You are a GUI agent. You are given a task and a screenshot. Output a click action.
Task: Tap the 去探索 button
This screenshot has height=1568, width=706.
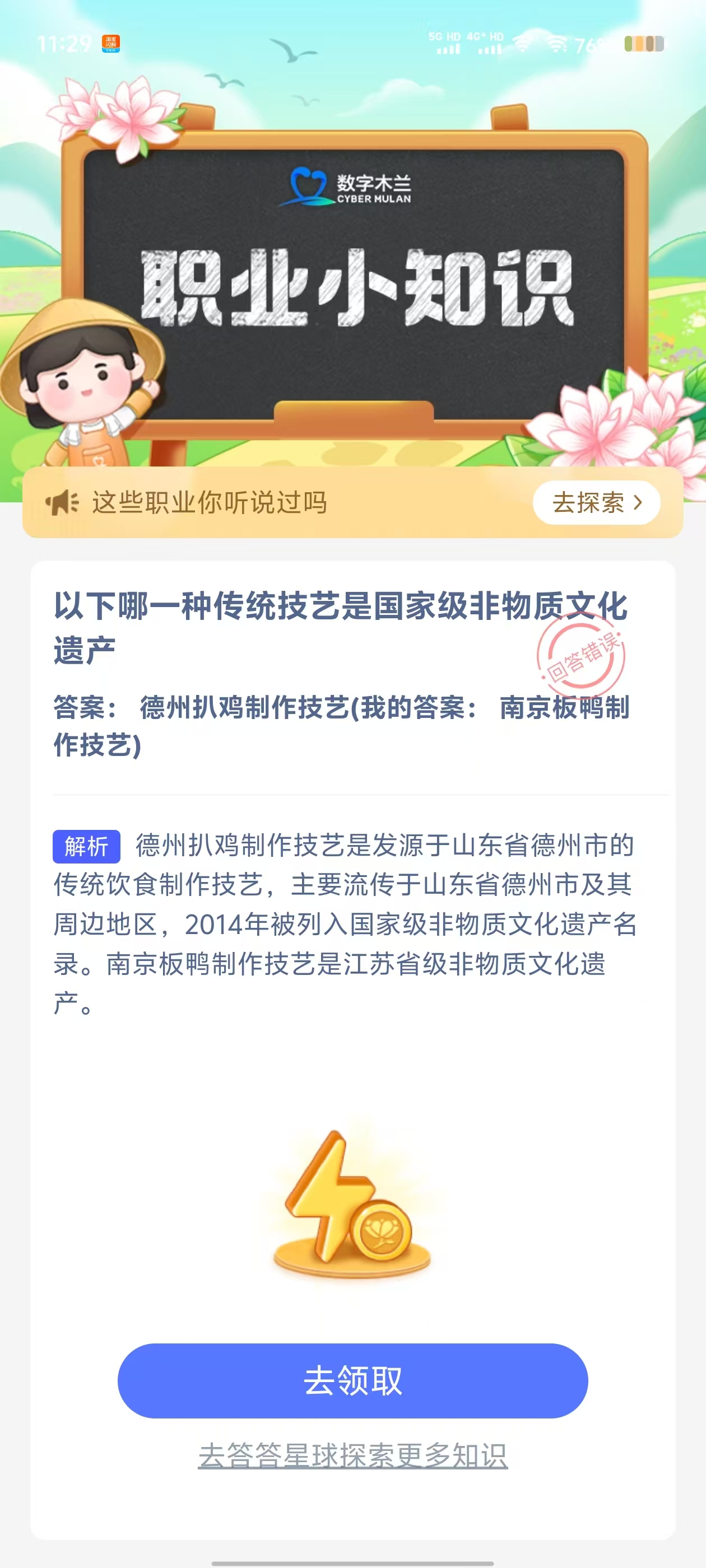(596, 503)
